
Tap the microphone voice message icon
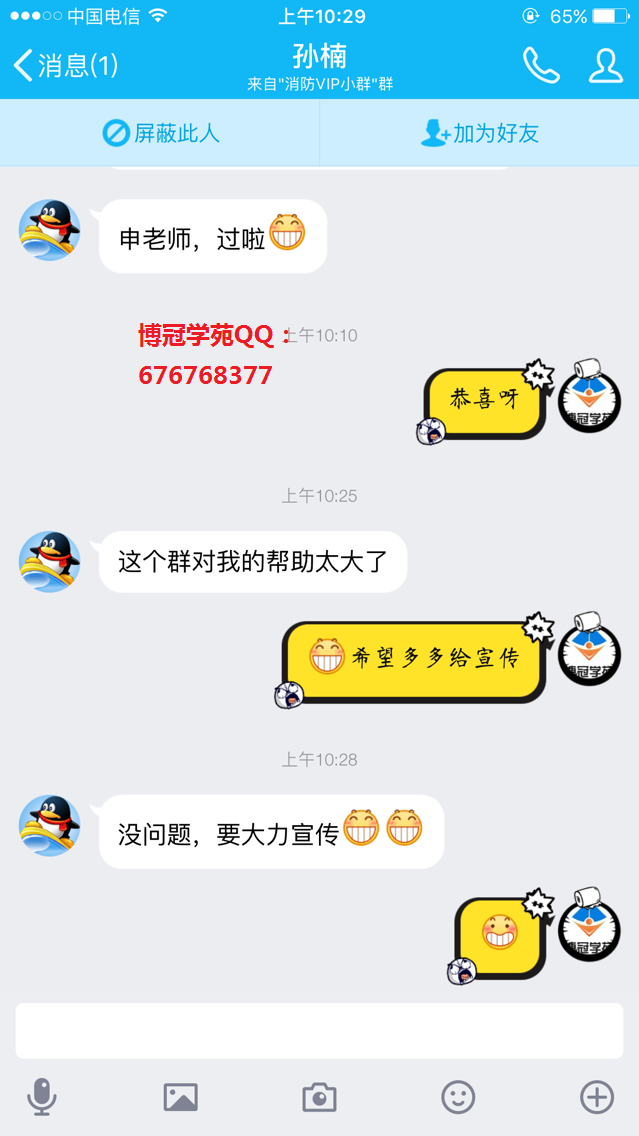click(41, 1097)
